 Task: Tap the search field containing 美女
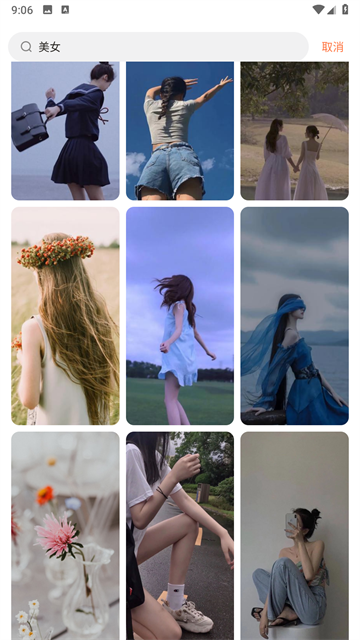(x=158, y=47)
